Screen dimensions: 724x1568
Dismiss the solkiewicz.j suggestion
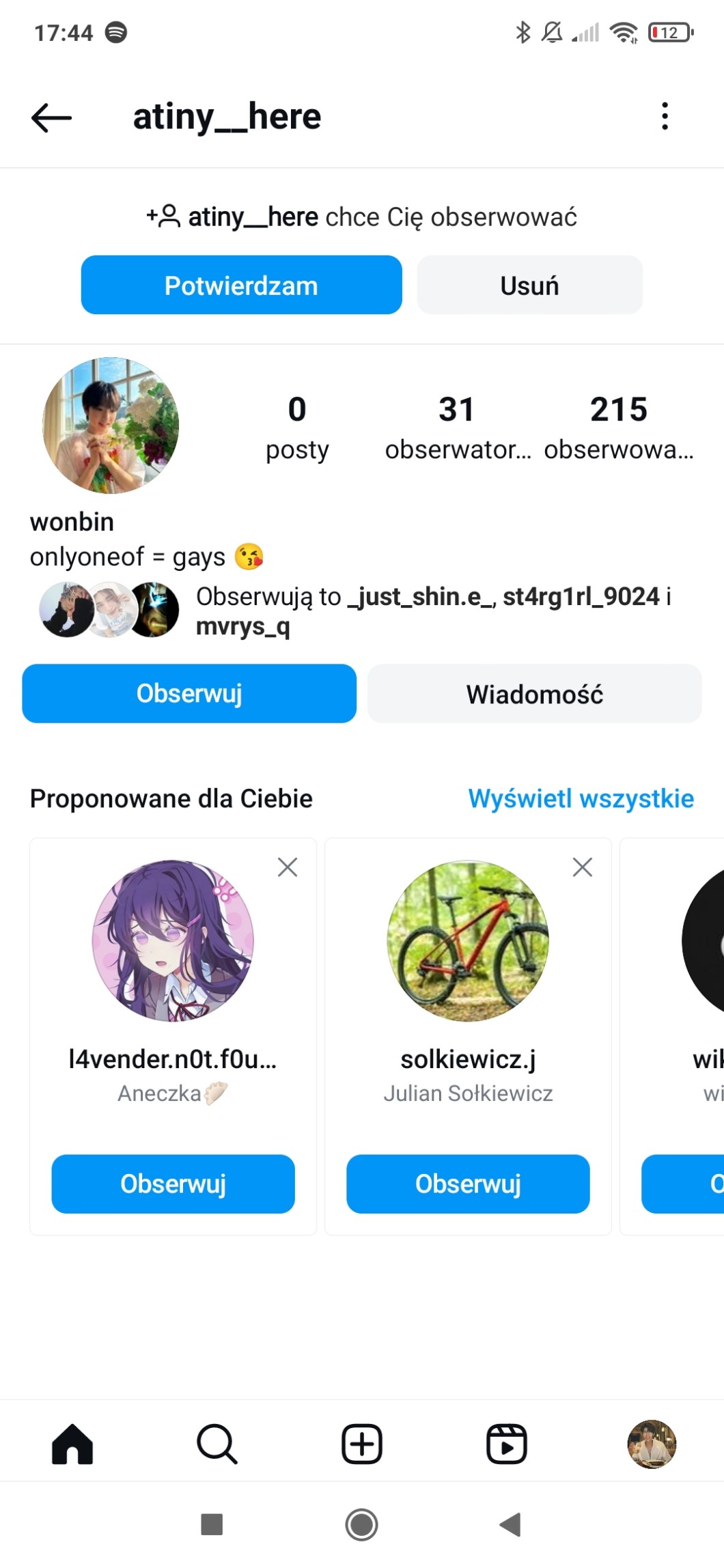(582, 867)
